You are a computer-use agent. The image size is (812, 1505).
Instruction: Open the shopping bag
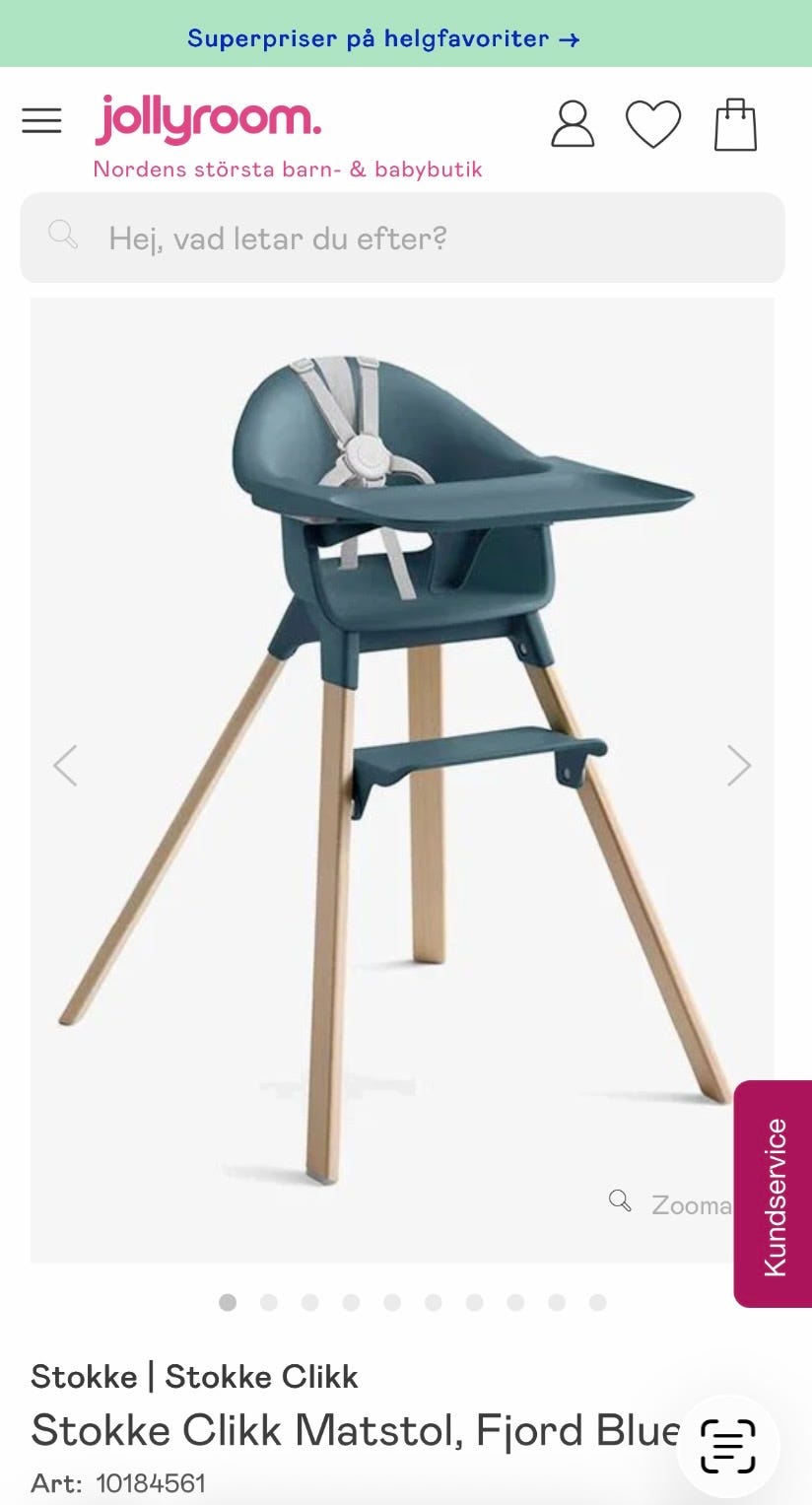(x=735, y=124)
